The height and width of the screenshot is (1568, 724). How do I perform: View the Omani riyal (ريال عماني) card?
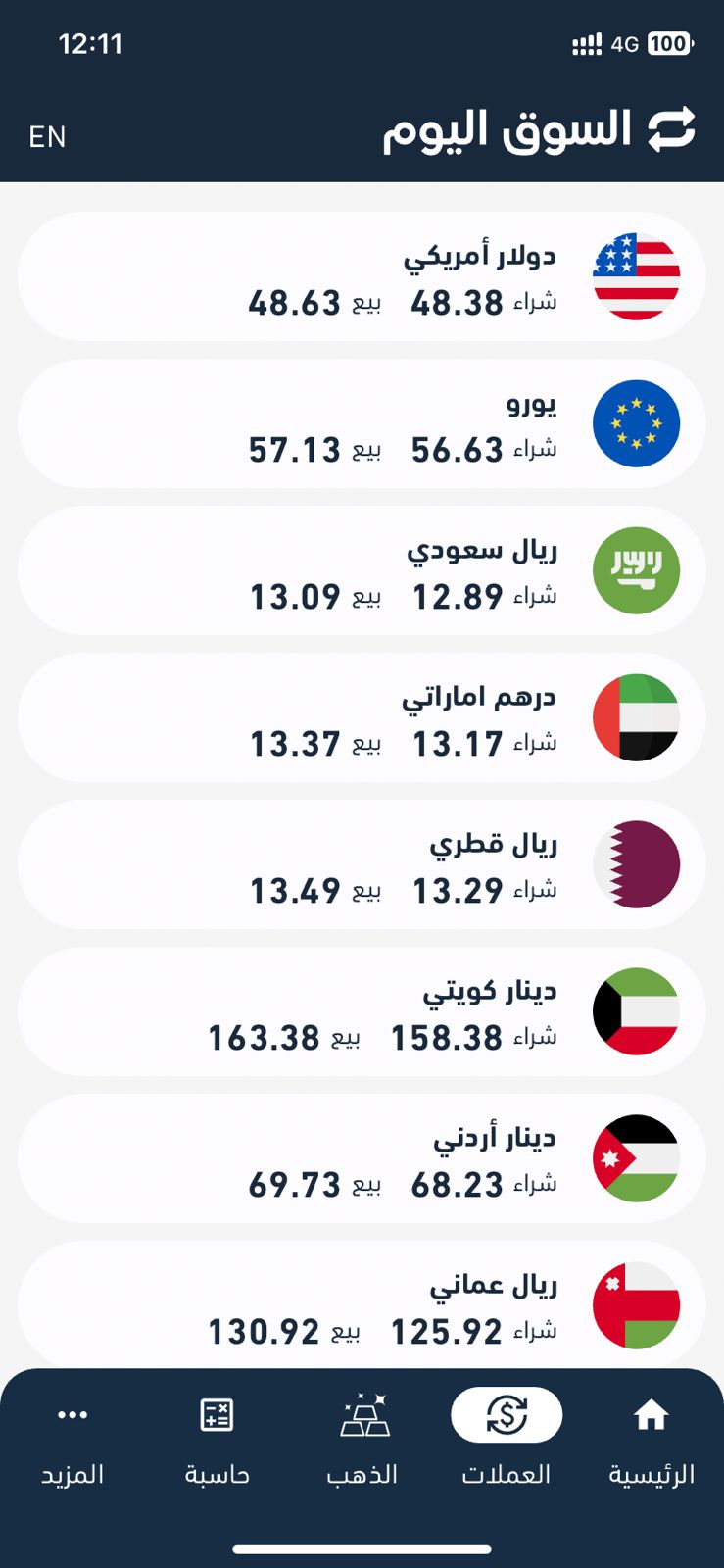pyautogui.click(x=362, y=1306)
